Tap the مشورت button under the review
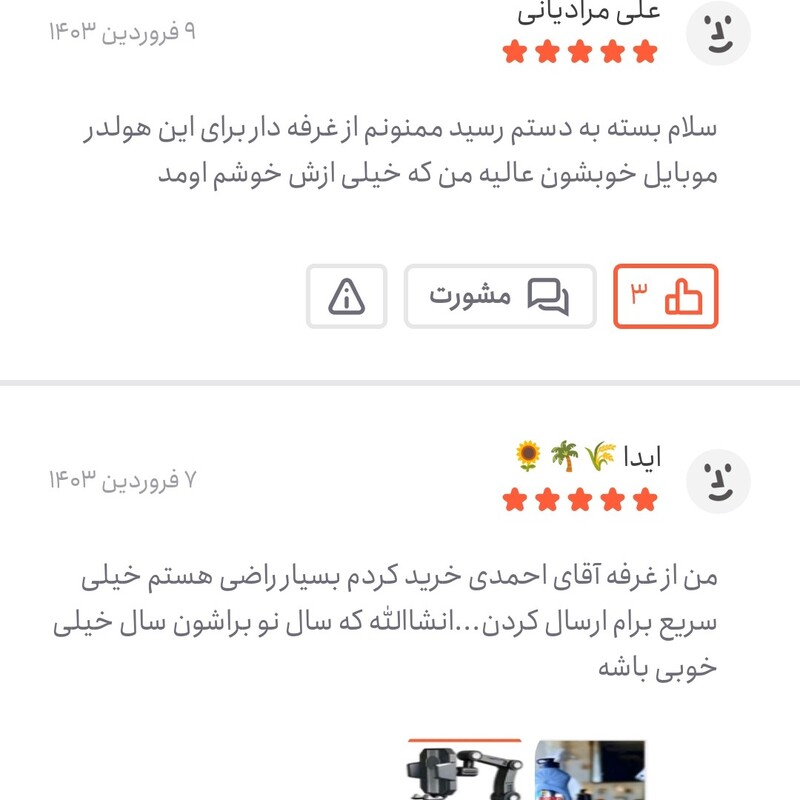800x800 pixels. [499, 296]
